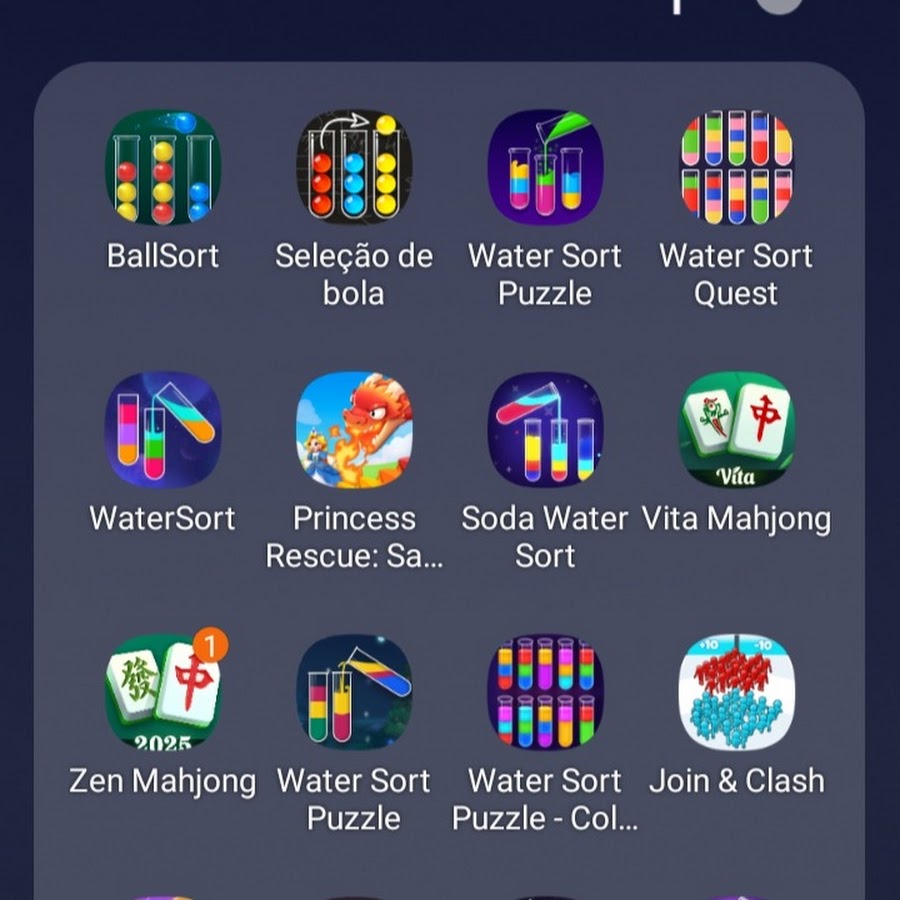The image size is (900, 900).
Task: Open the BallSort game
Action: click(x=163, y=168)
